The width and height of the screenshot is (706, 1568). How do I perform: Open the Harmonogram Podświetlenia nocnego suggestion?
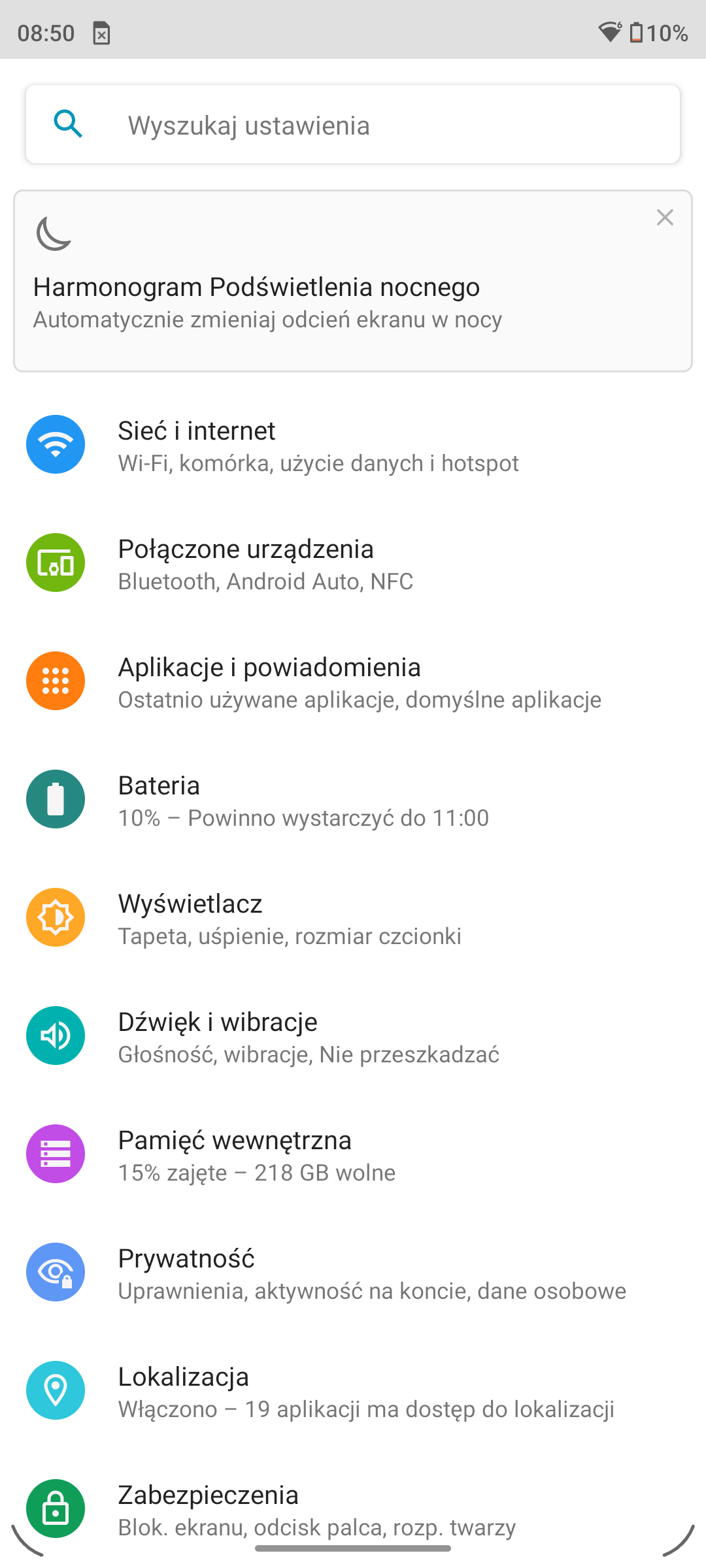353,281
